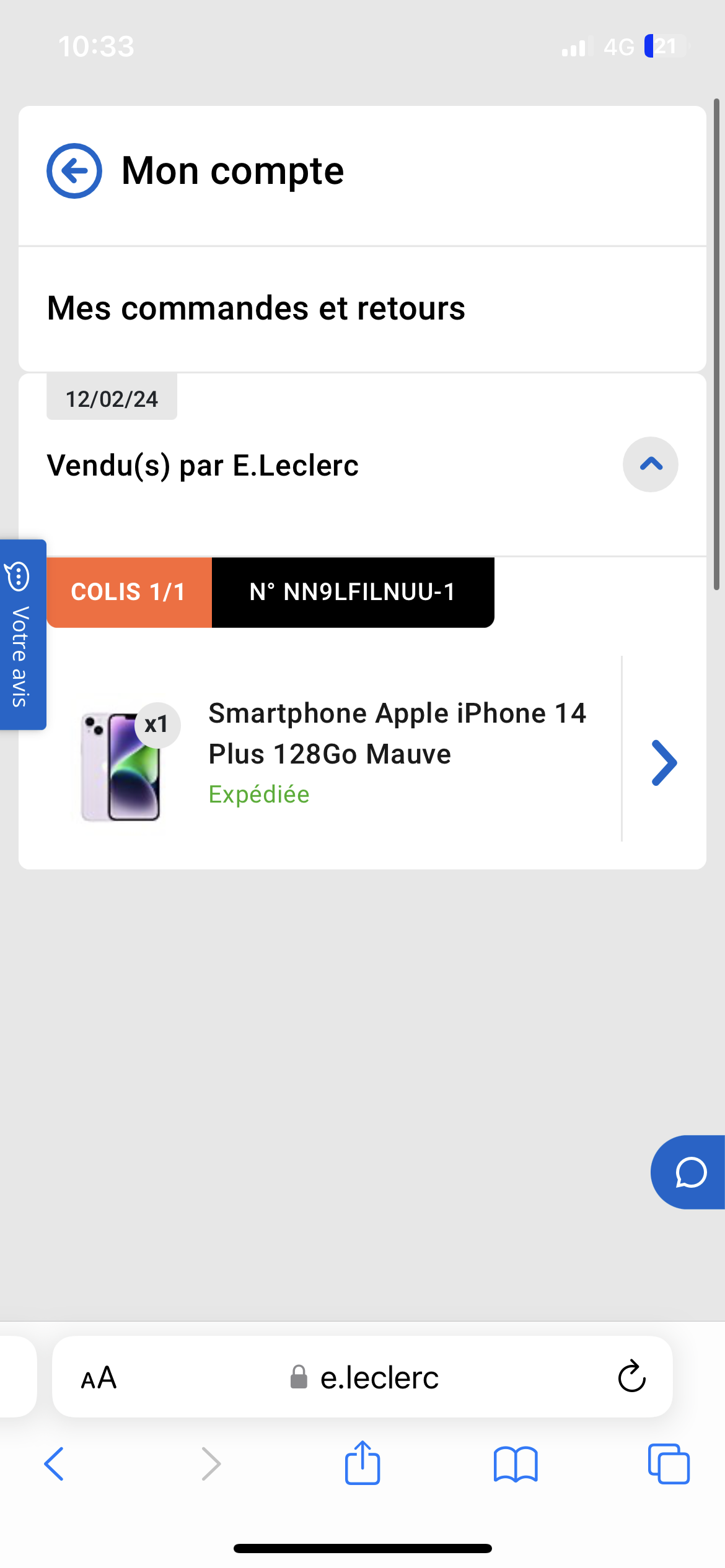
Task: Open the AA page settings menu
Action: click(99, 1378)
